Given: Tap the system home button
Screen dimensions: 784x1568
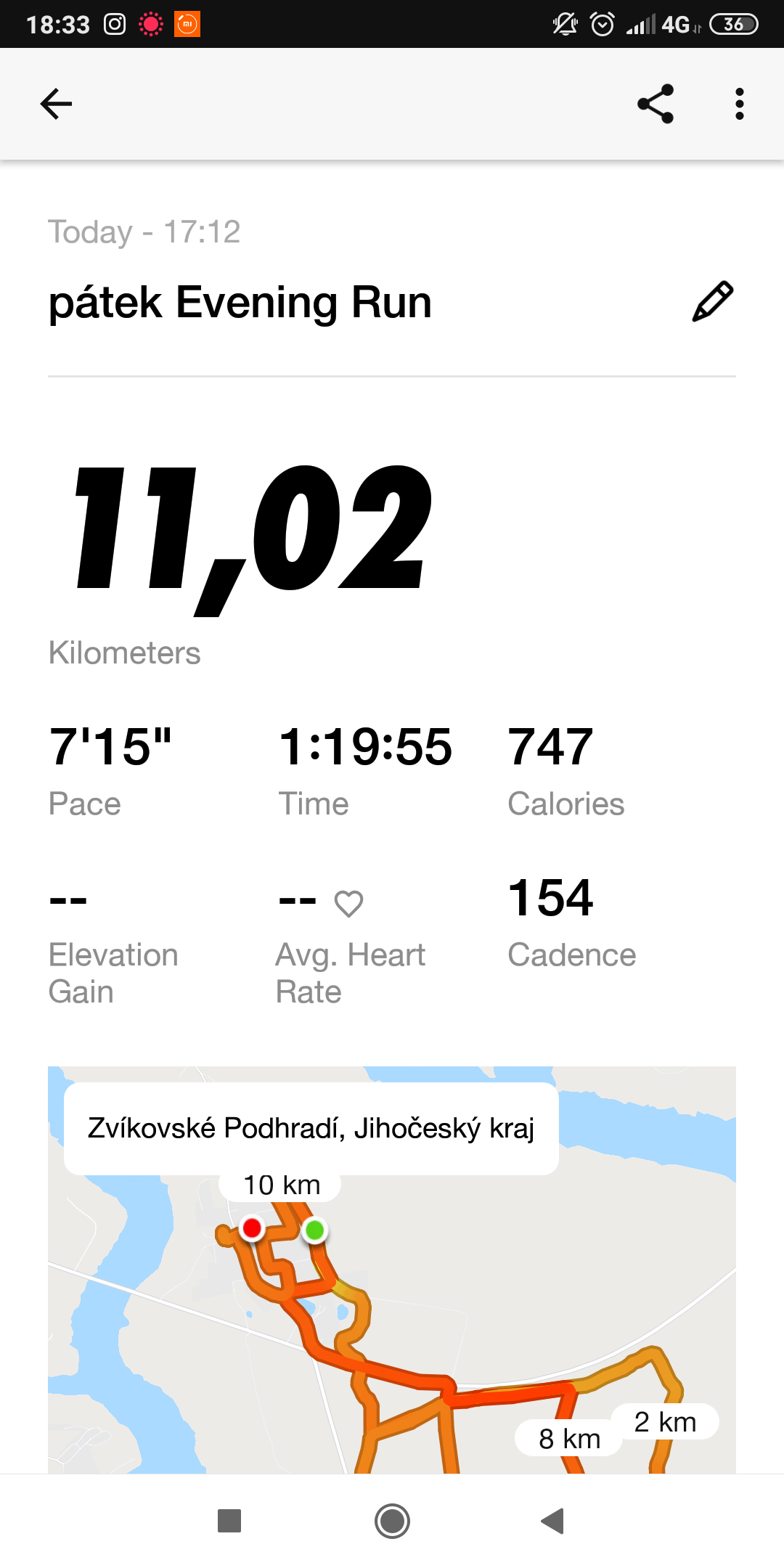Looking at the screenshot, I should (392, 1521).
